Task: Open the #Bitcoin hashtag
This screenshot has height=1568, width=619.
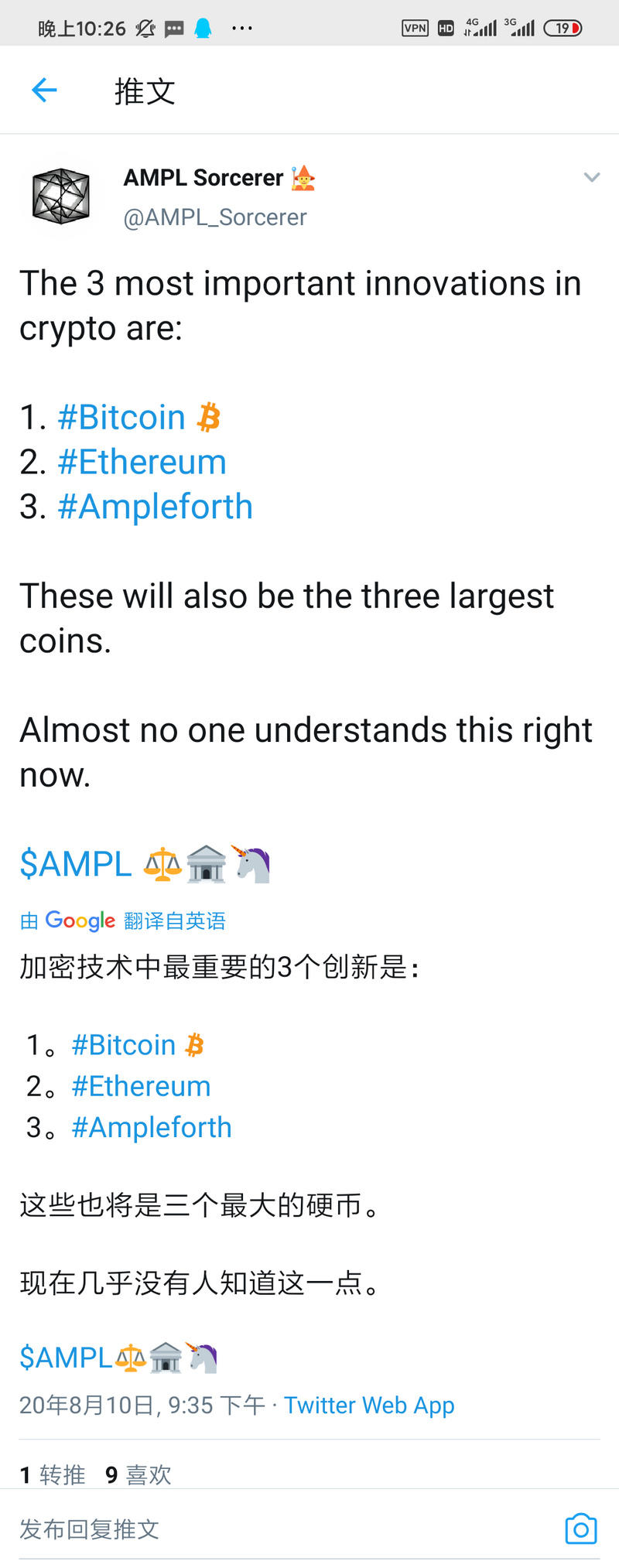Action: (x=121, y=417)
